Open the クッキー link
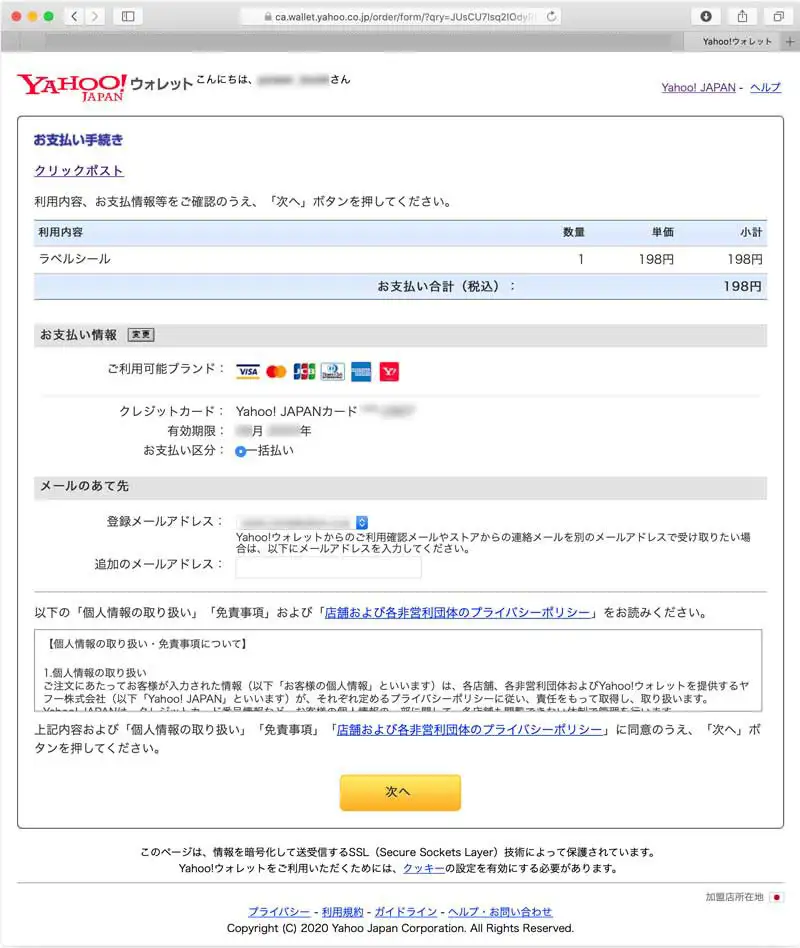The image size is (800, 948). pyautogui.click(x=424, y=869)
